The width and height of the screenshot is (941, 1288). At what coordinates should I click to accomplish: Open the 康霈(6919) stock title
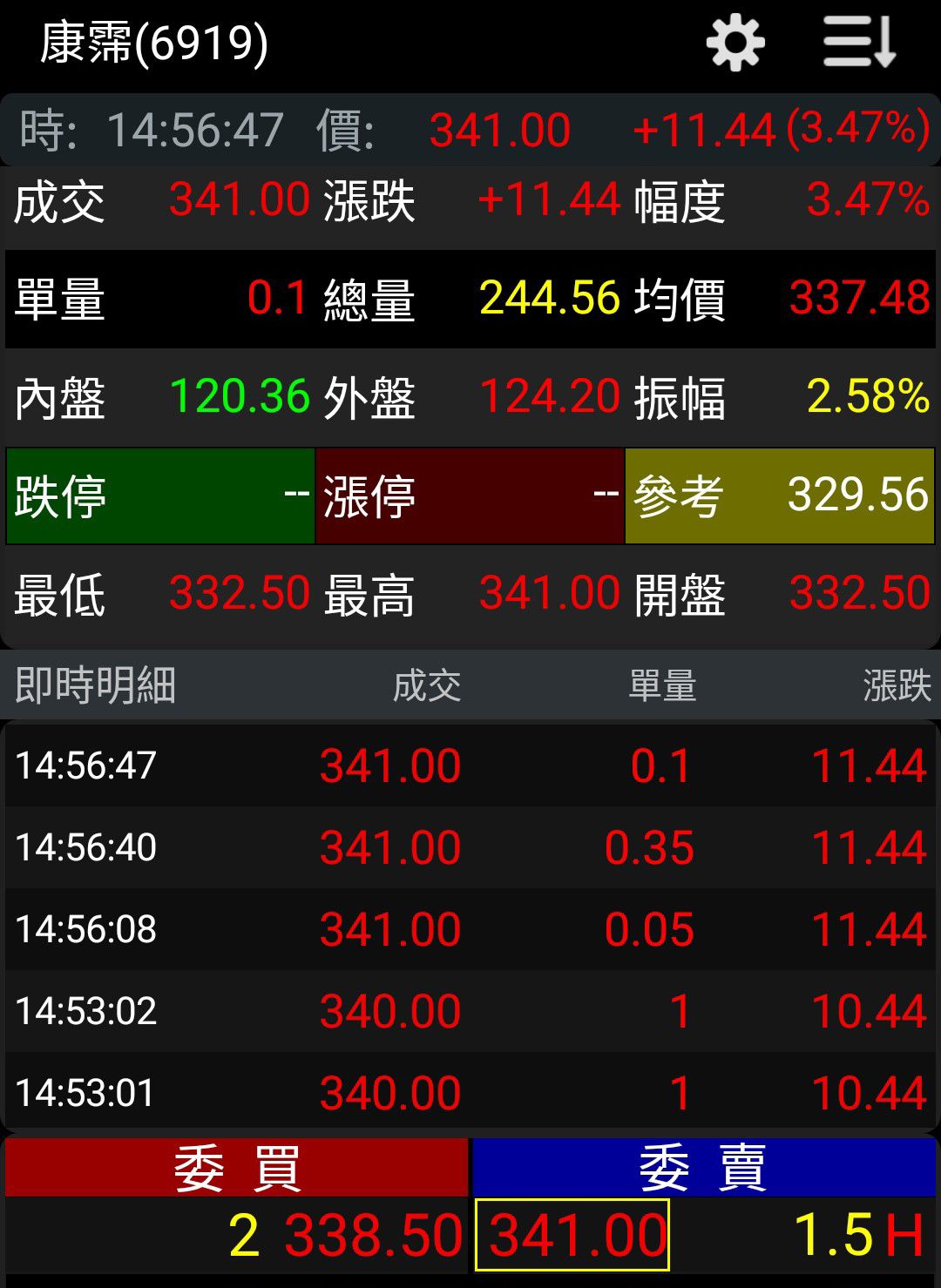[x=152, y=43]
